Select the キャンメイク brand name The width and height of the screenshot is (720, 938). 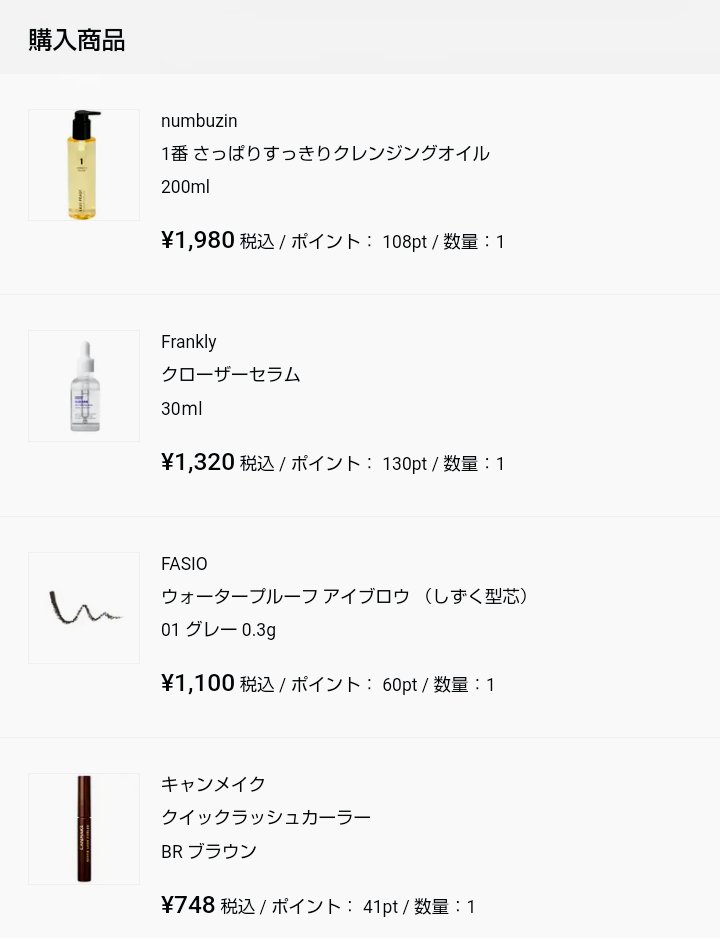(x=213, y=785)
